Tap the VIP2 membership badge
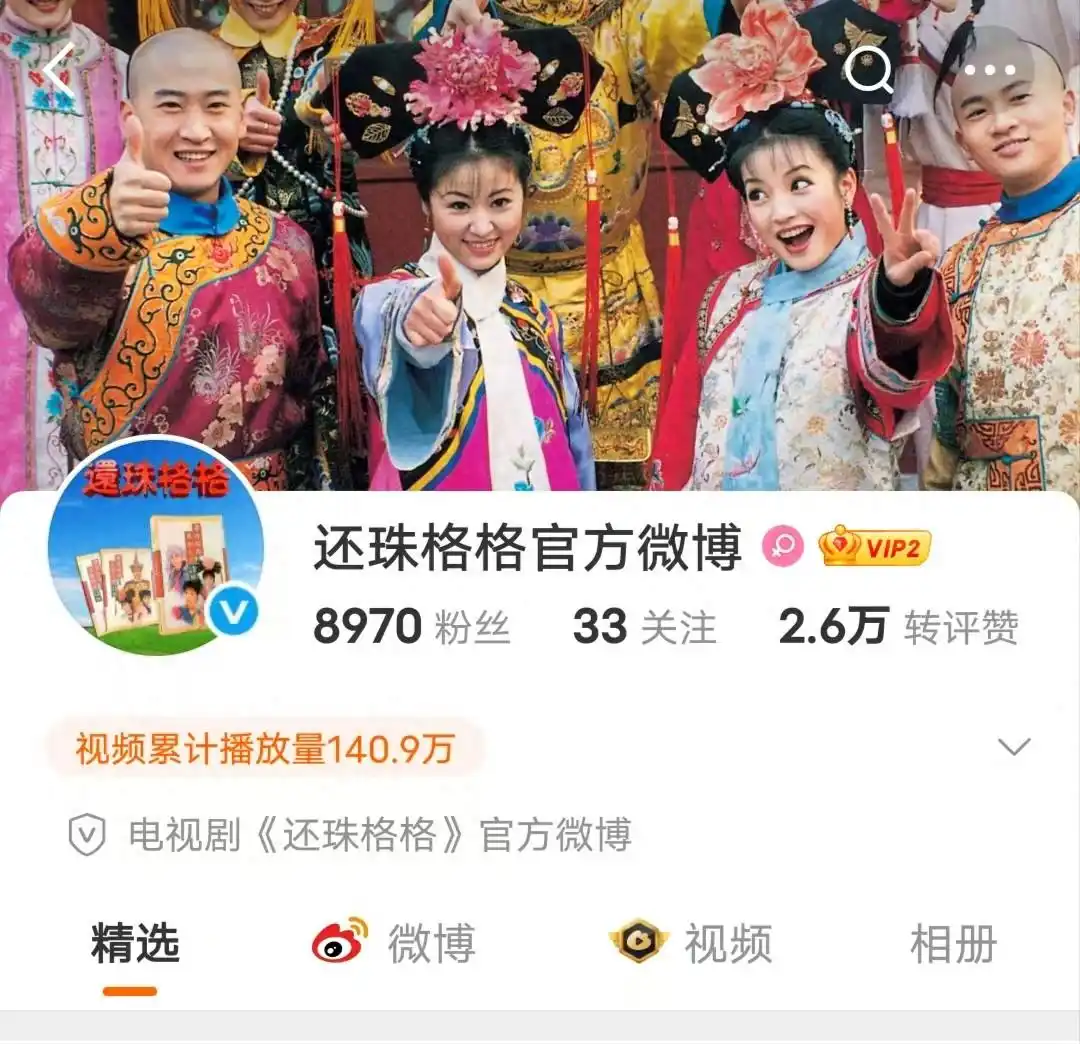 (x=875, y=546)
